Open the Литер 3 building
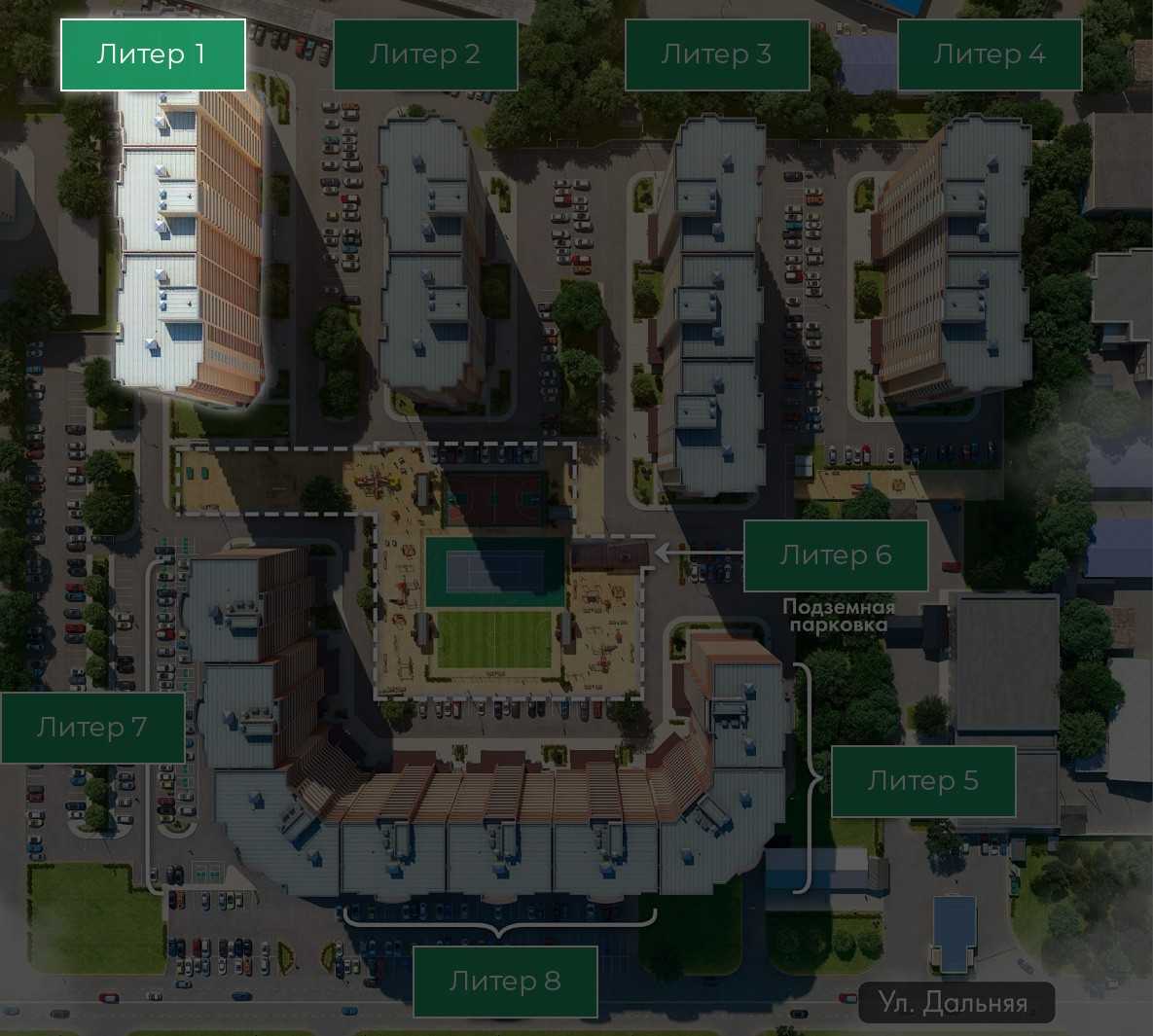 [717, 54]
